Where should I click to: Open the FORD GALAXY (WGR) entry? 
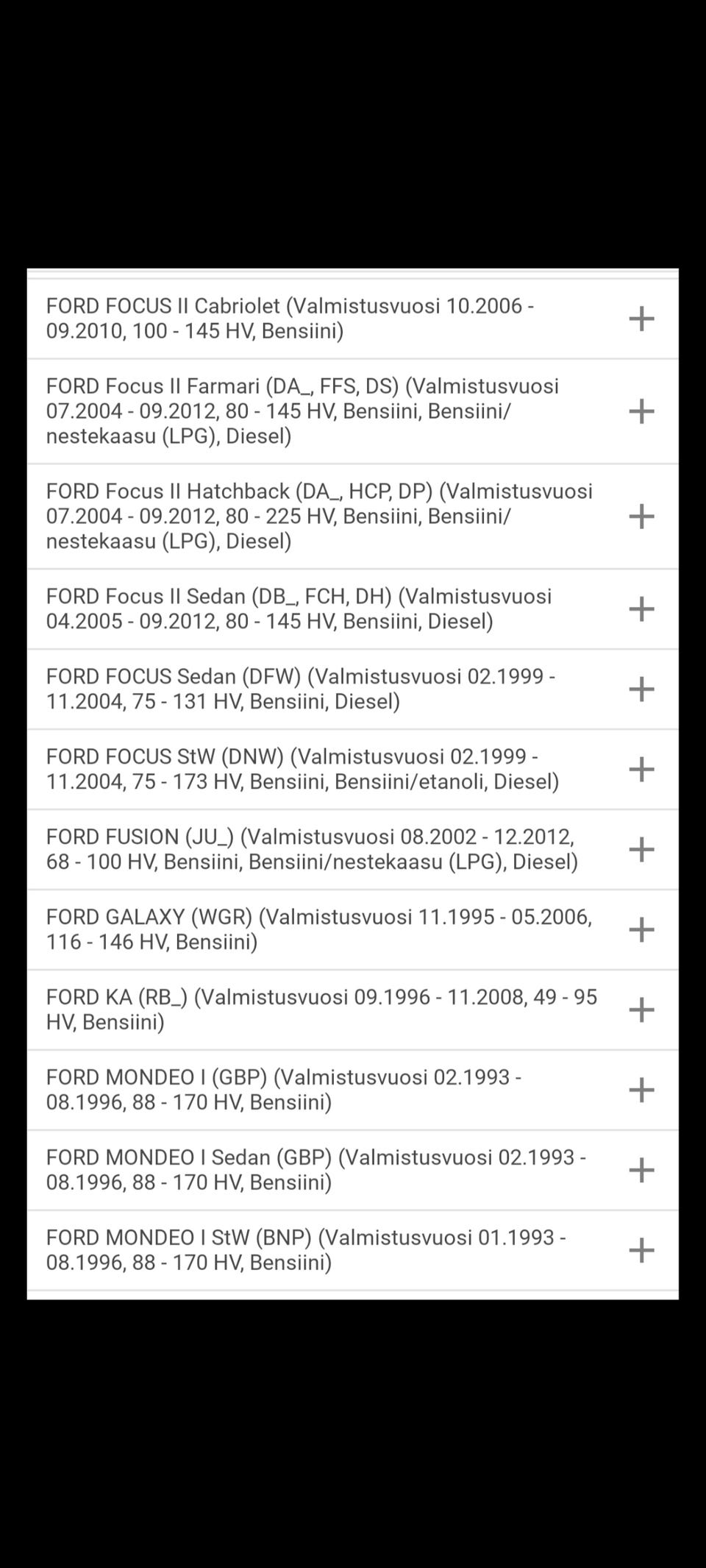pos(641,929)
